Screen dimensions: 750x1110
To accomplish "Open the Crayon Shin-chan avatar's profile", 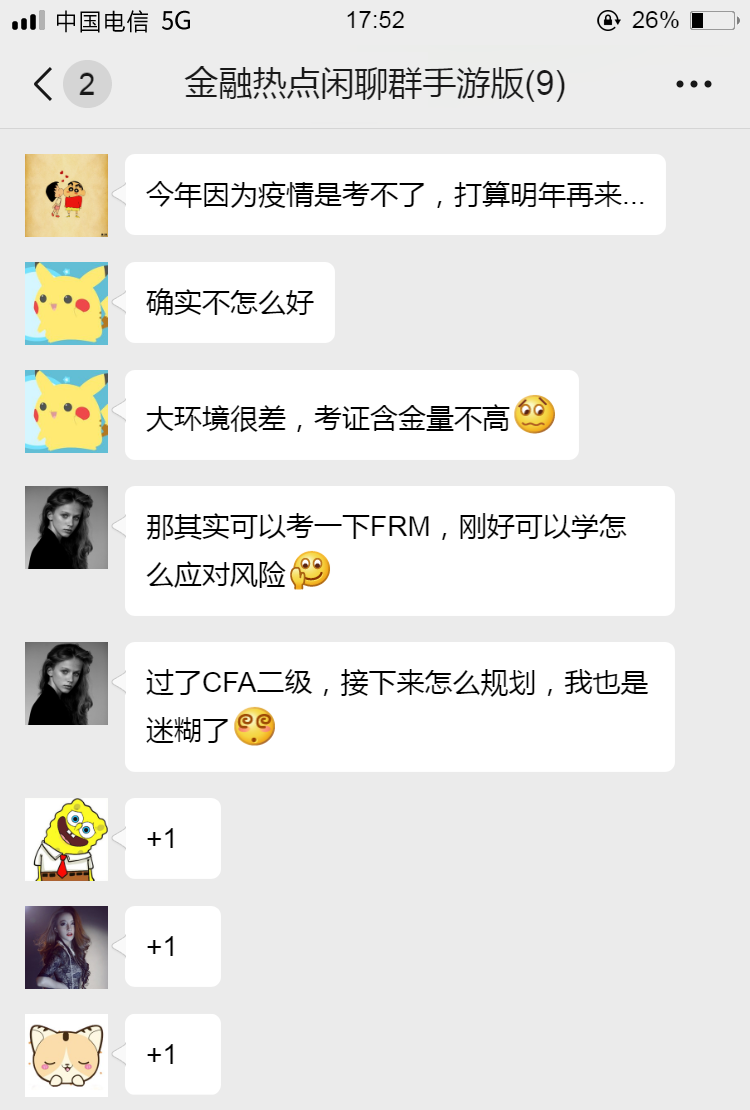I will pyautogui.click(x=66, y=195).
